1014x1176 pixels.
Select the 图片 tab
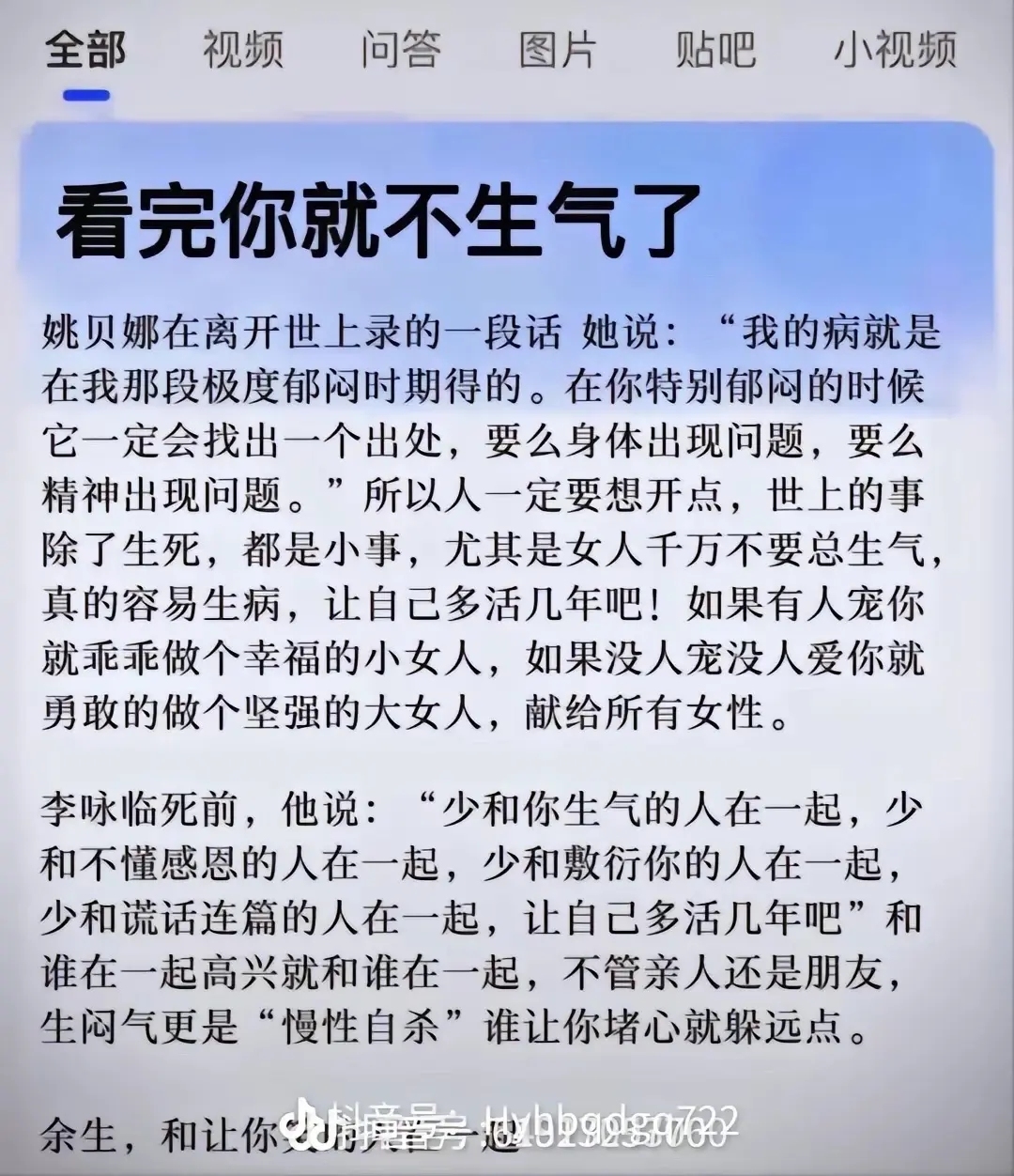tap(558, 49)
